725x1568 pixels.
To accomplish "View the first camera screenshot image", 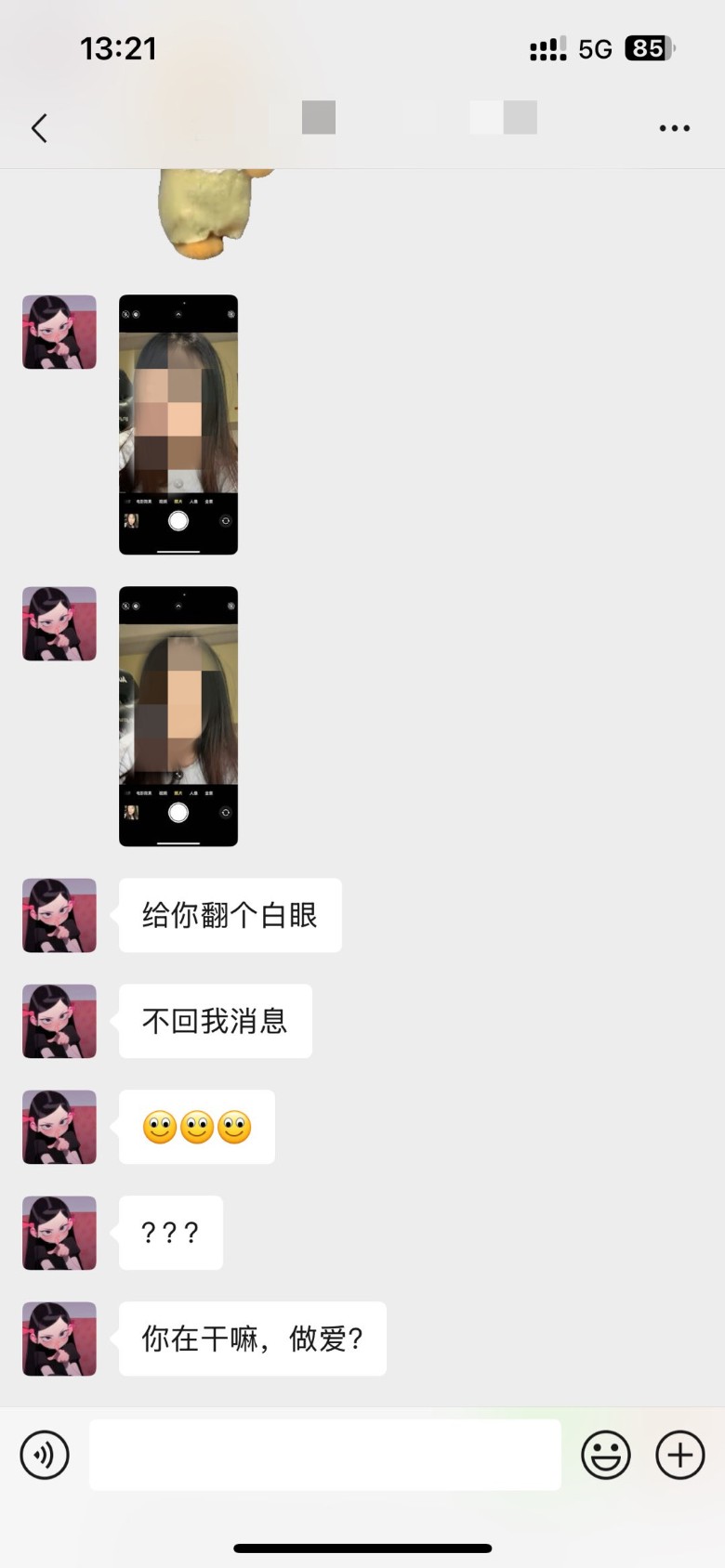I will tap(178, 425).
